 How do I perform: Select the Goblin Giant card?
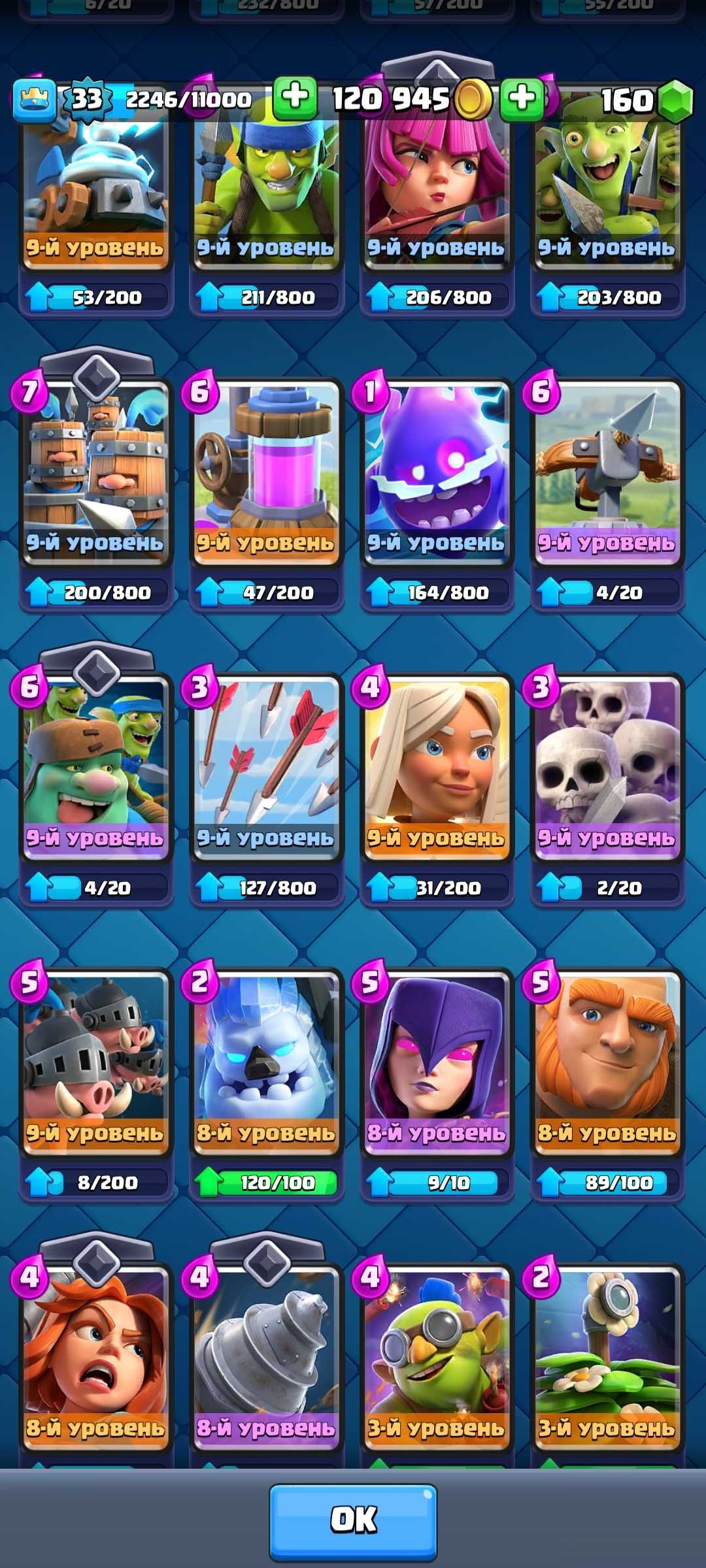point(96,764)
